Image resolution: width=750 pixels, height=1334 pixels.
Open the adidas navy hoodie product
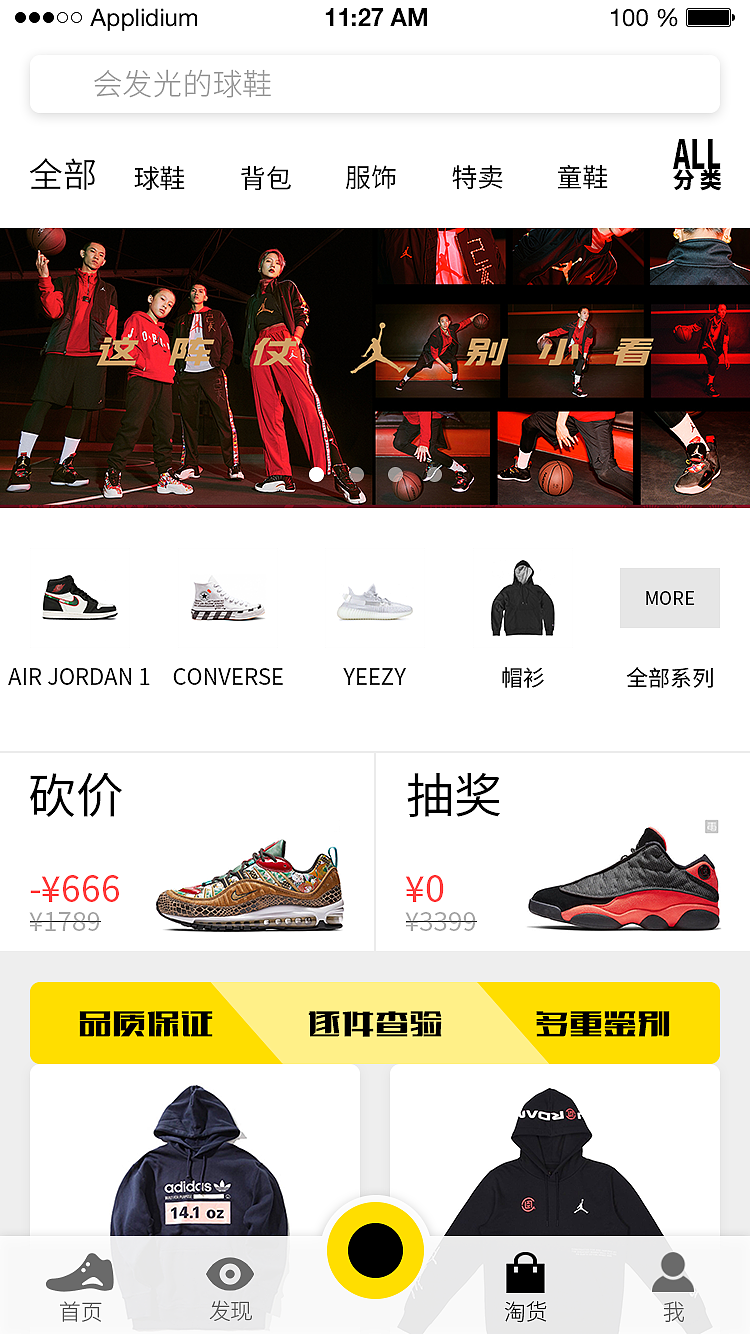point(195,1150)
